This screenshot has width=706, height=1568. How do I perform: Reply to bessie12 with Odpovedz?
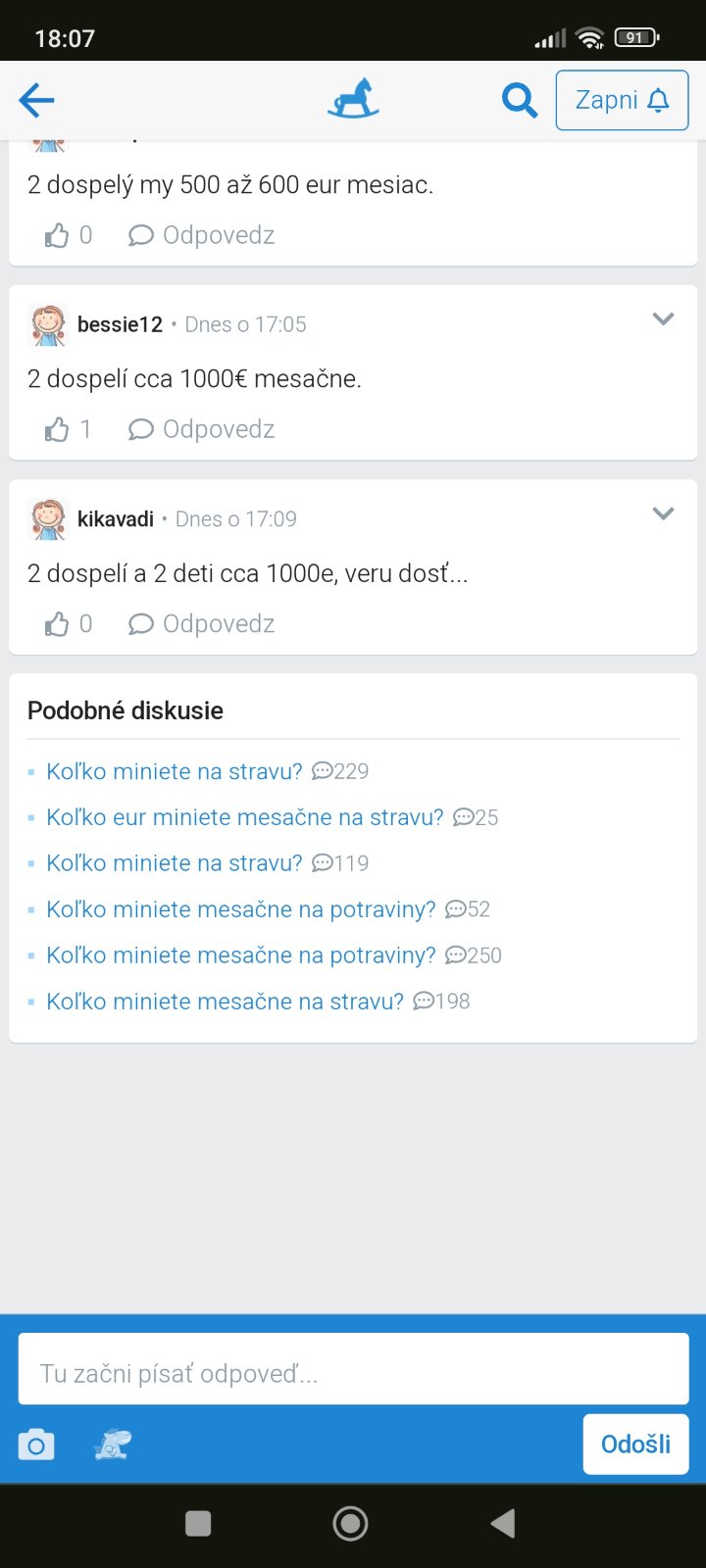(x=202, y=429)
